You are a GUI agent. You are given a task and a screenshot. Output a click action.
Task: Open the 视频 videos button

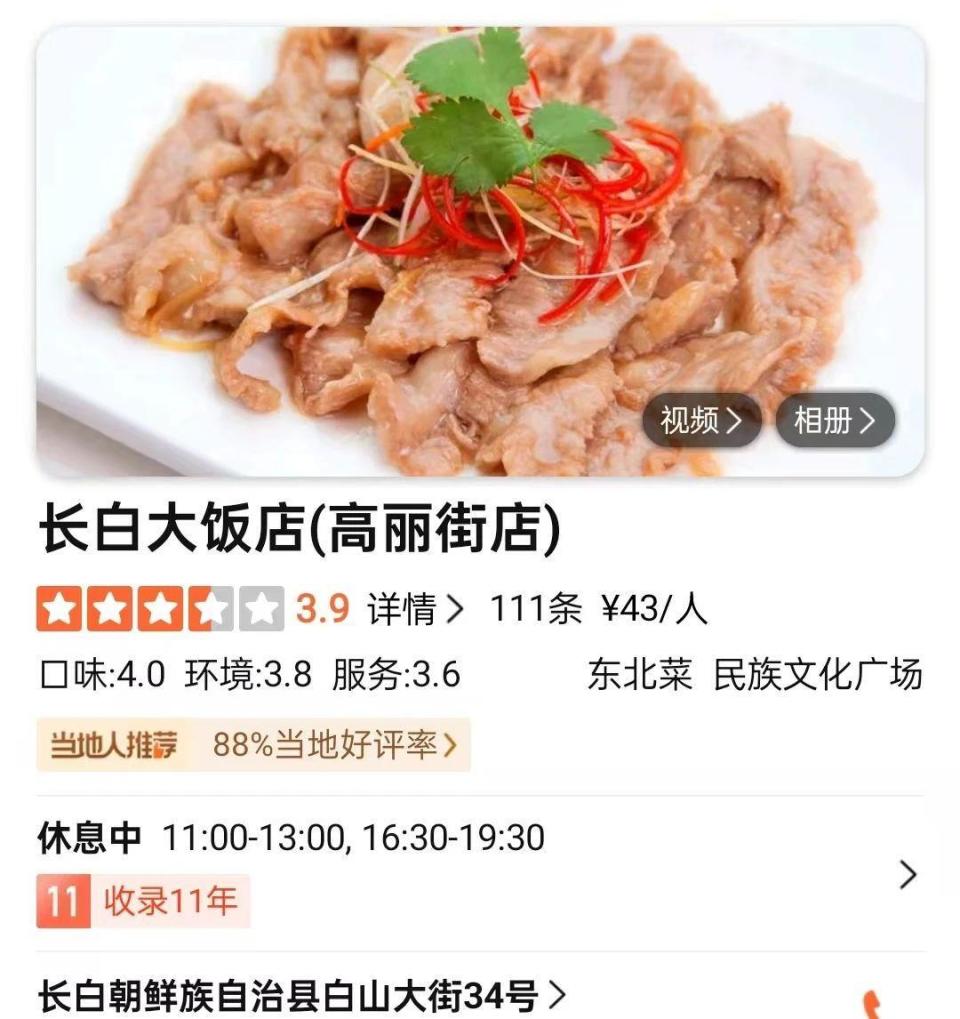tap(702, 420)
